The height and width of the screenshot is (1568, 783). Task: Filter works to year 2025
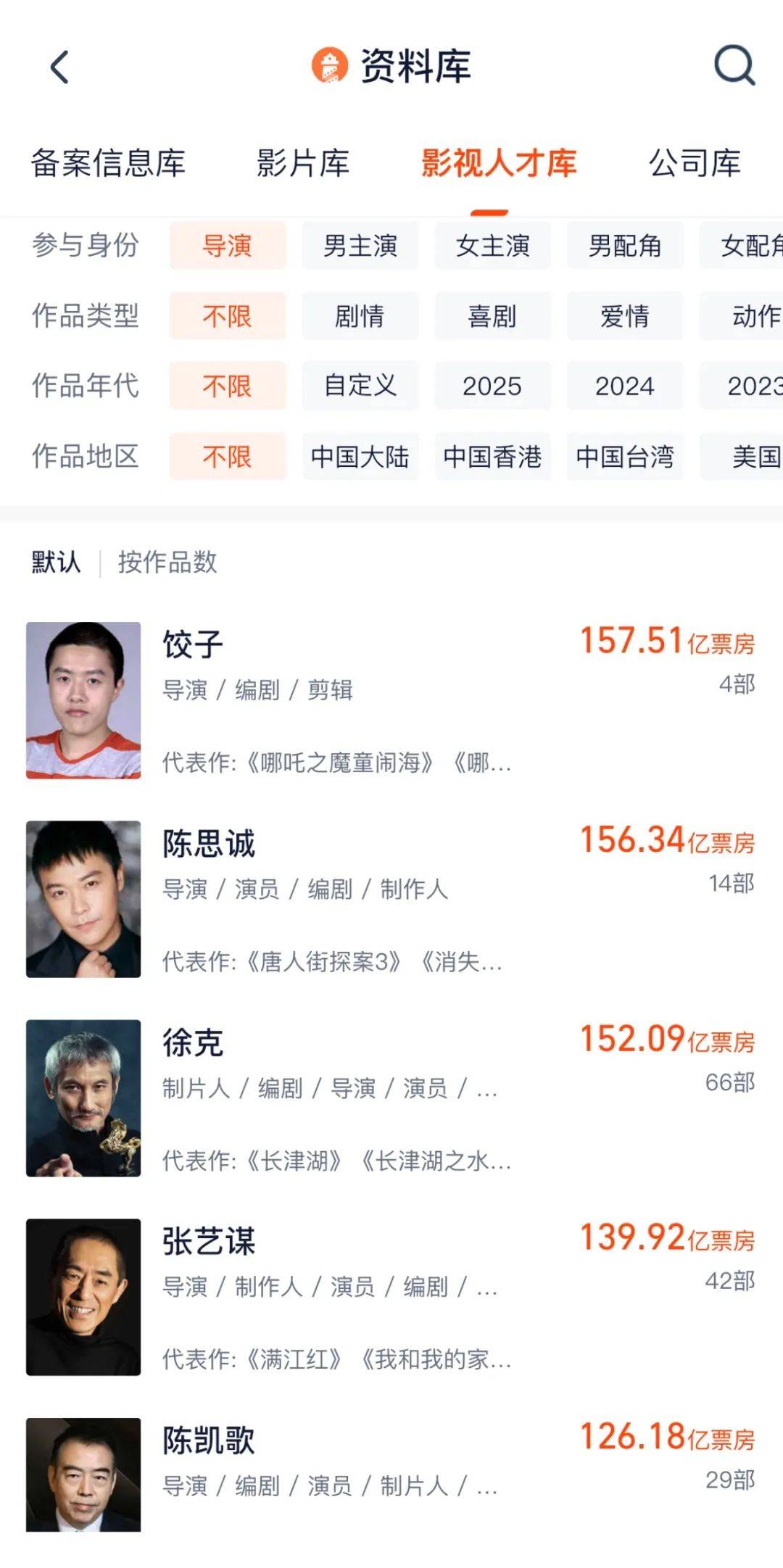(493, 386)
